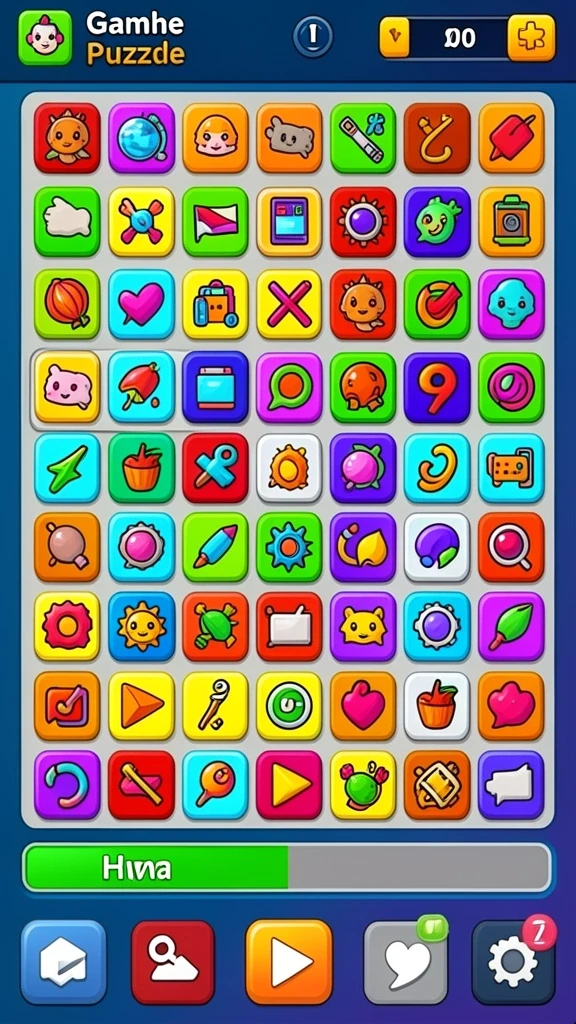Open the monkey avatar profile icon

45,37
